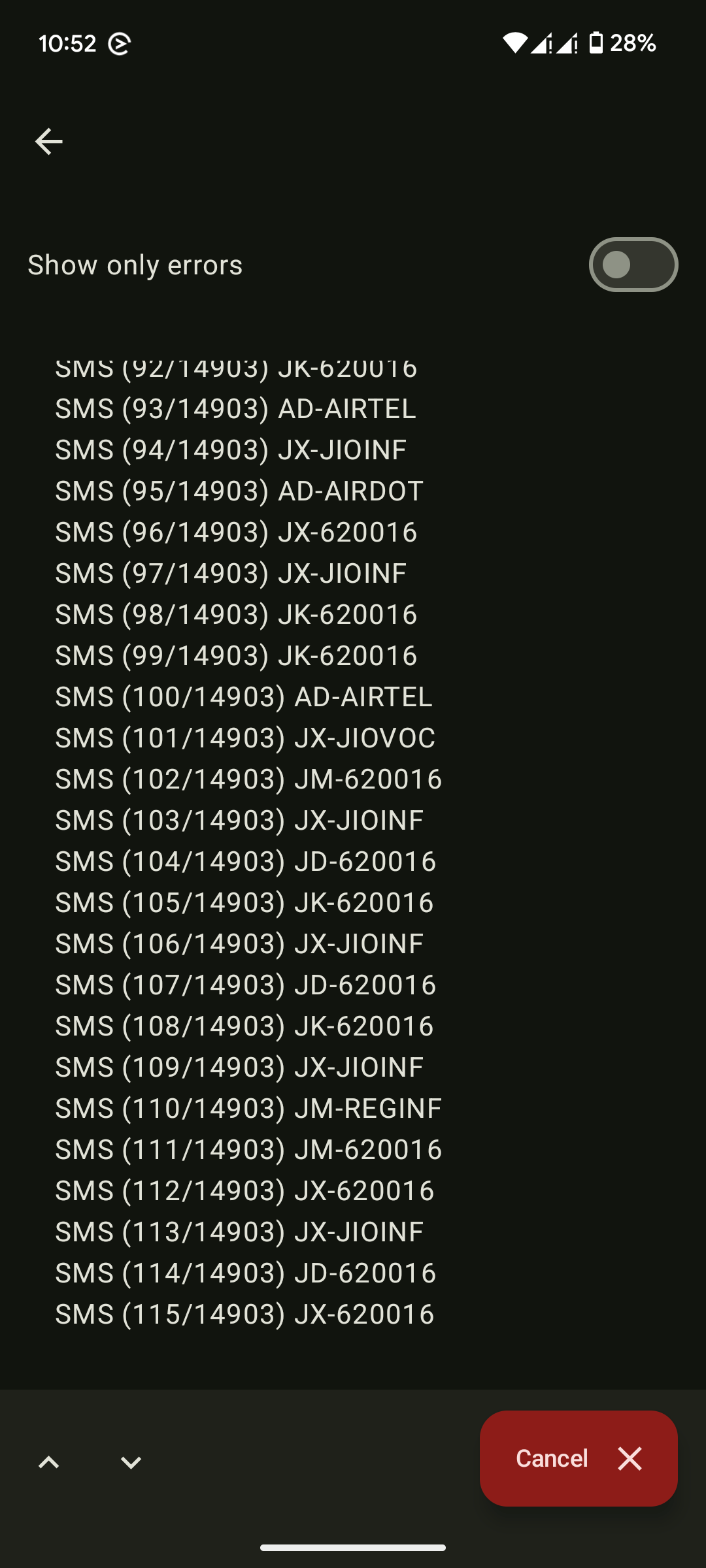Screen dimensions: 706x1568
Task: Cancel the SMS operation
Action: coord(579,1458)
